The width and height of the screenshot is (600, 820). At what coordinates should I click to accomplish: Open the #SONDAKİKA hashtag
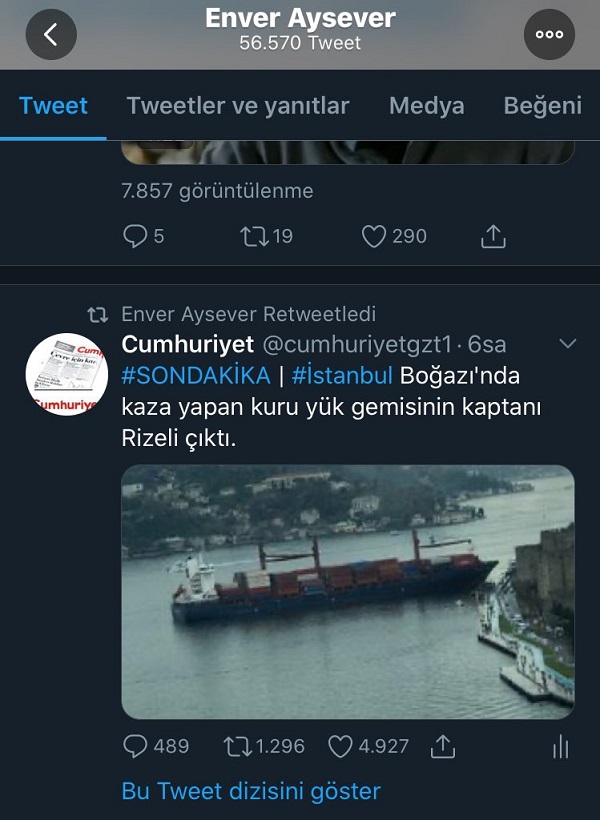pyautogui.click(x=196, y=375)
